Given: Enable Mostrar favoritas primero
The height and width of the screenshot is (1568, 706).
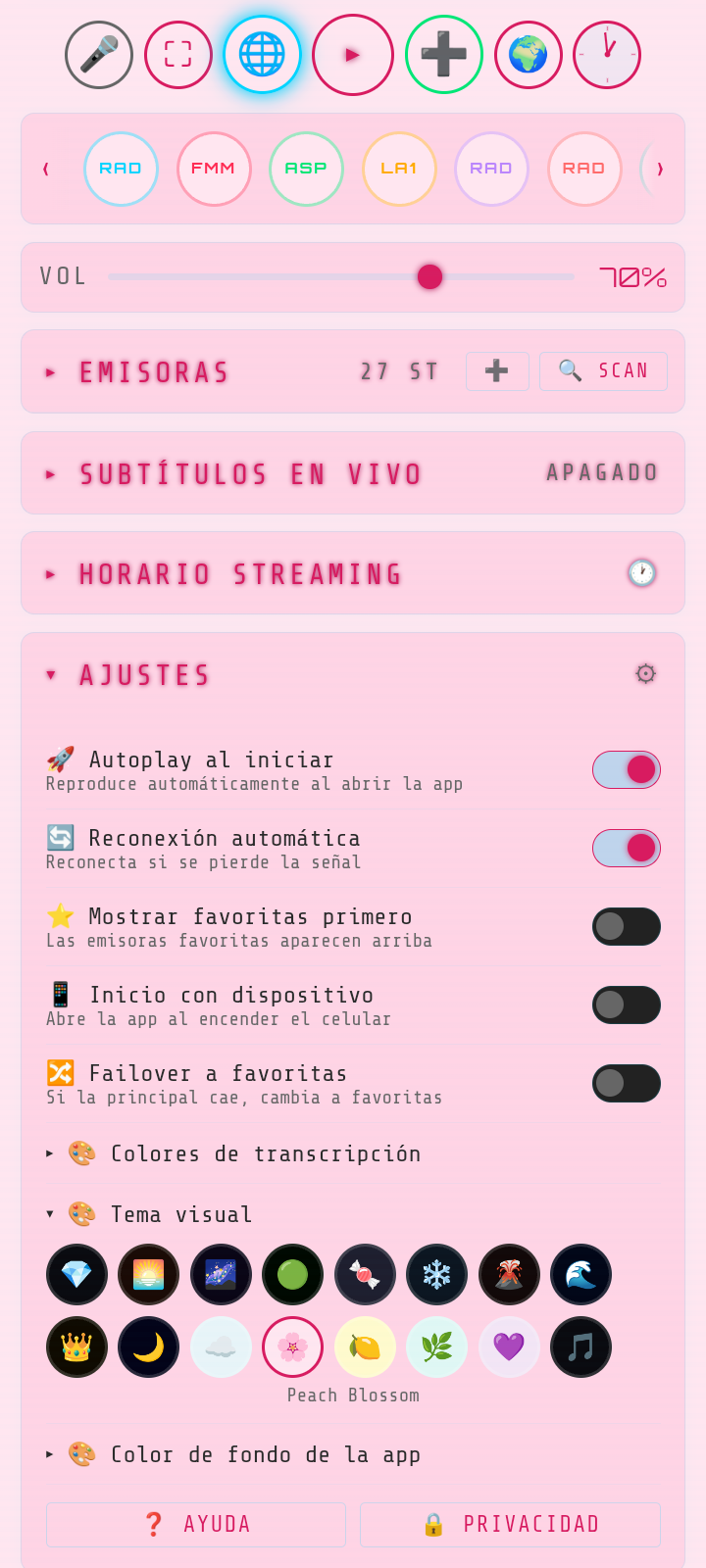Looking at the screenshot, I should [626, 926].
